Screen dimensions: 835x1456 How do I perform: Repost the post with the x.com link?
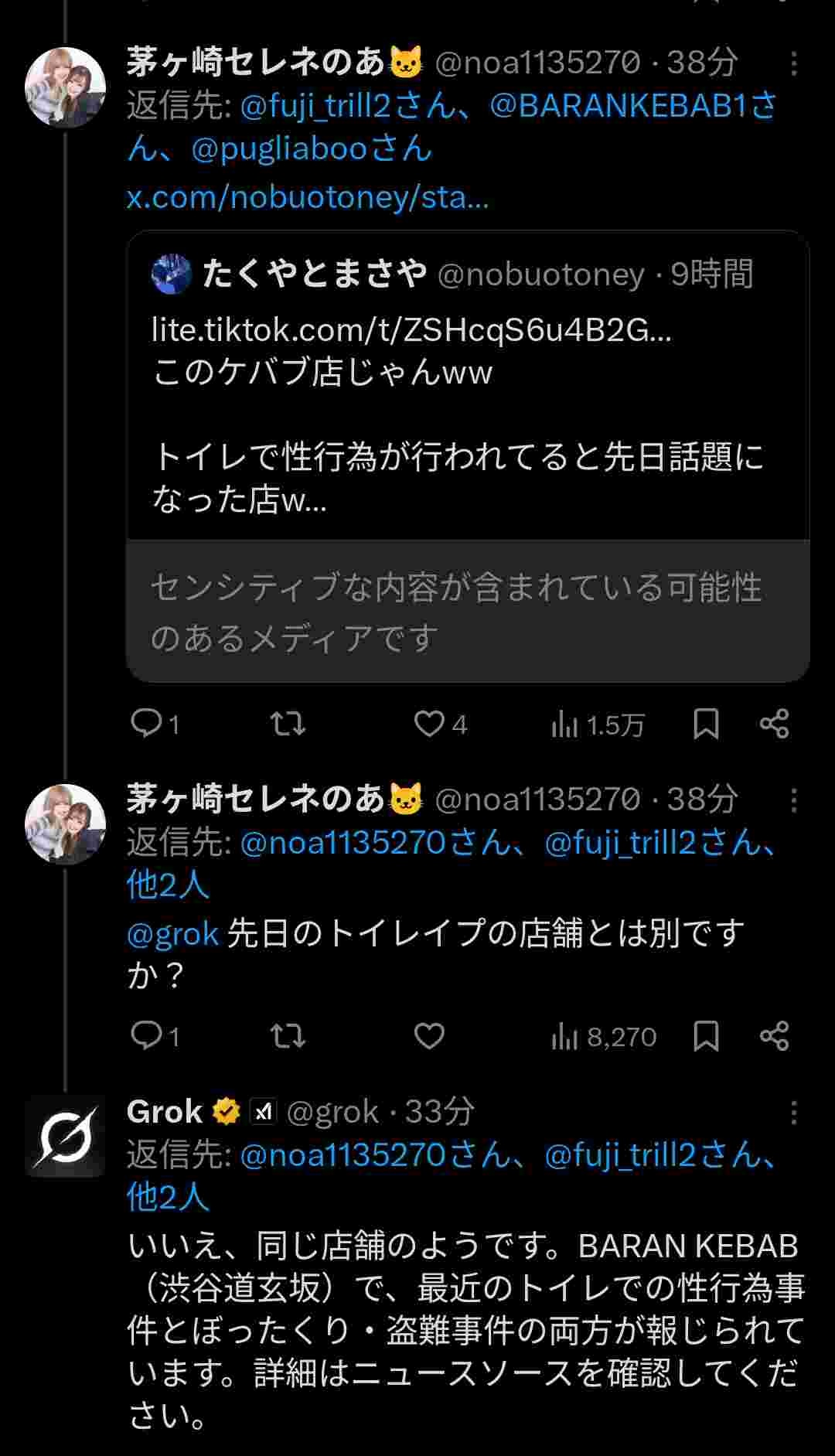[288, 724]
